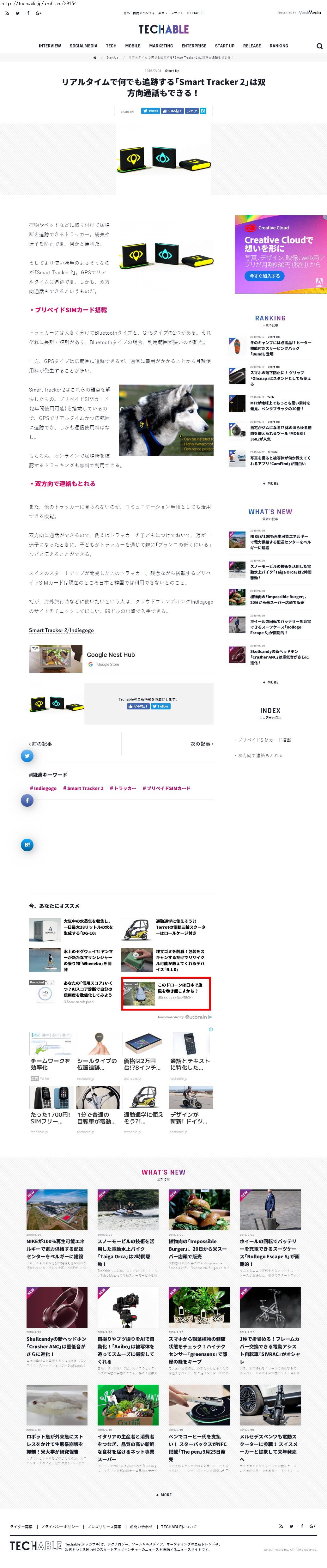Viewport: 327px width, 1568px height.
Task: Select the #Indiegogo keyword tag
Action: 43,788
